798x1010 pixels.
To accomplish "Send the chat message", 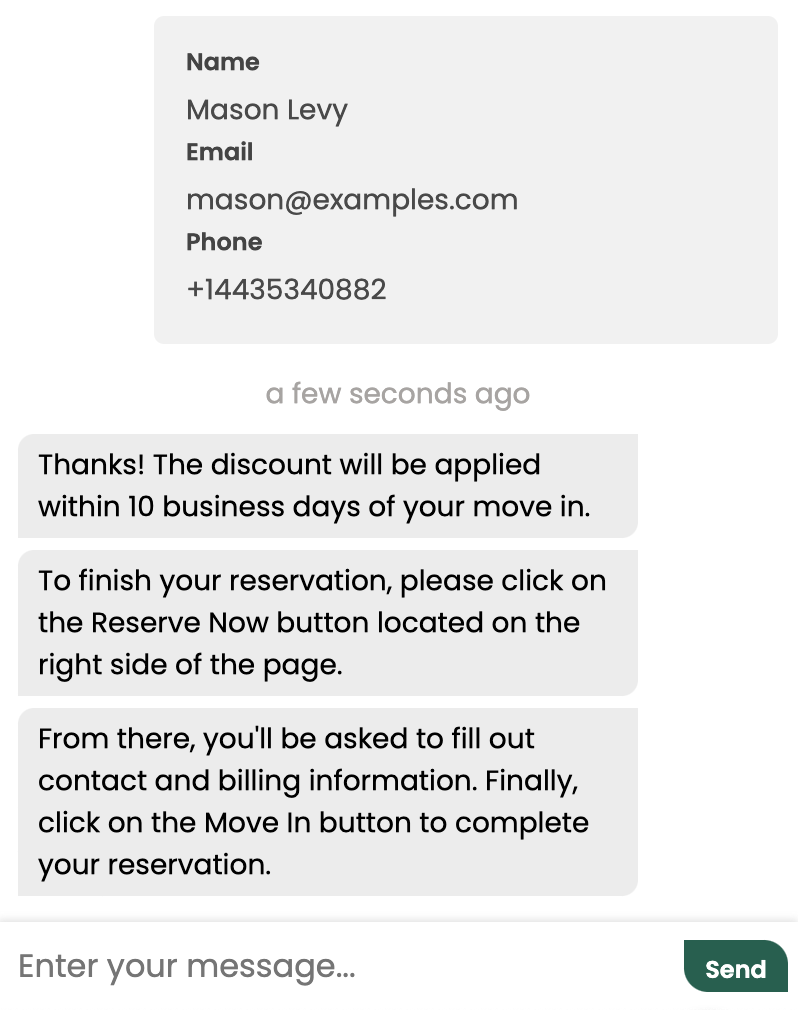I will tap(735, 967).
